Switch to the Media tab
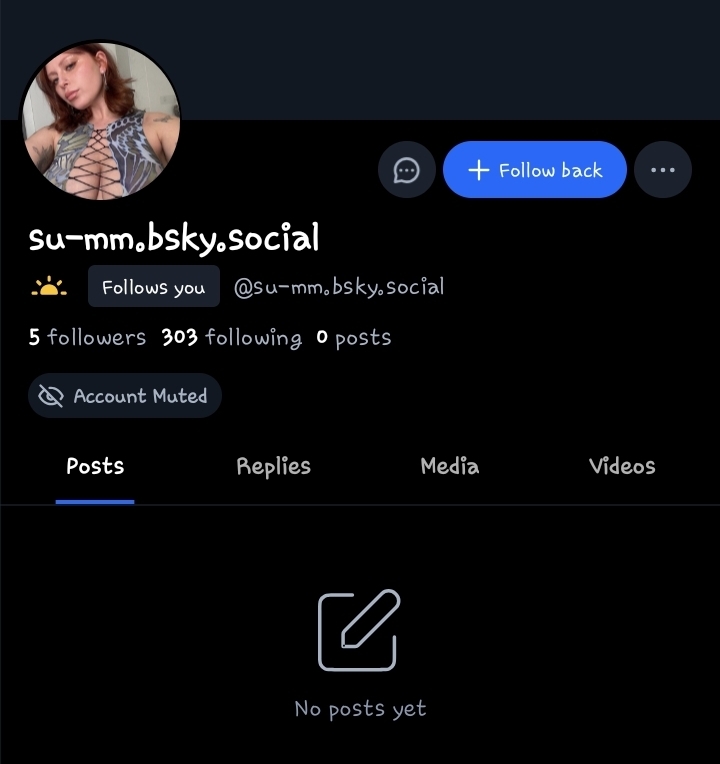Viewport: 720px width, 764px height. (x=450, y=466)
